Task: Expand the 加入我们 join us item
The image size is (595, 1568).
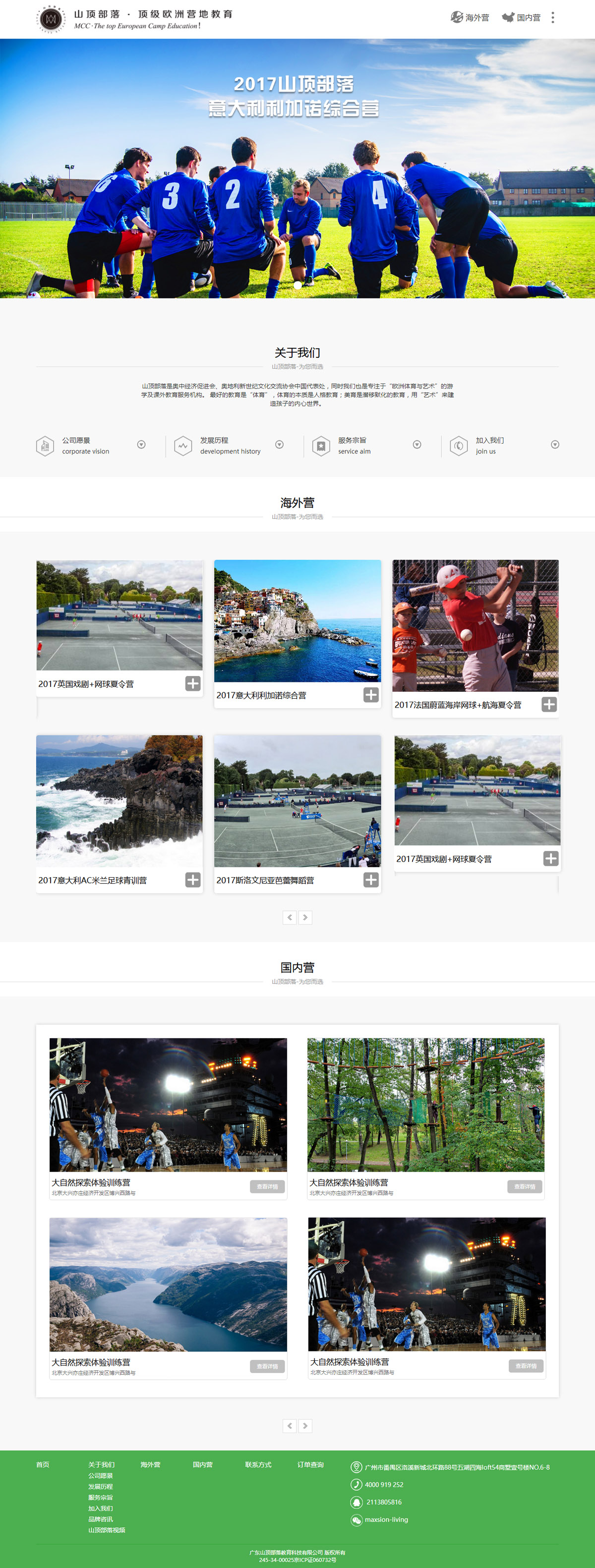Action: point(555,445)
